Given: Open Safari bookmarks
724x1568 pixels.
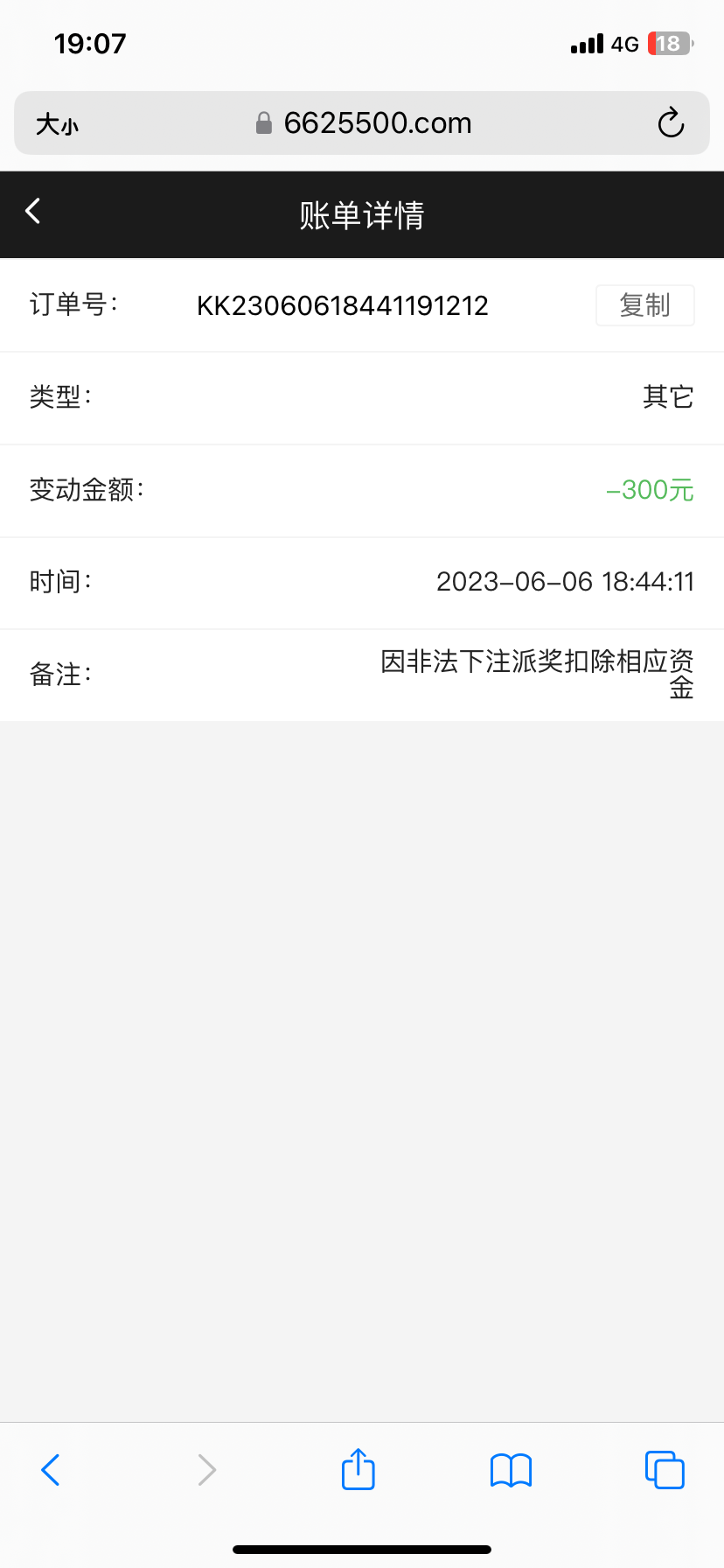Looking at the screenshot, I should click(x=511, y=1470).
